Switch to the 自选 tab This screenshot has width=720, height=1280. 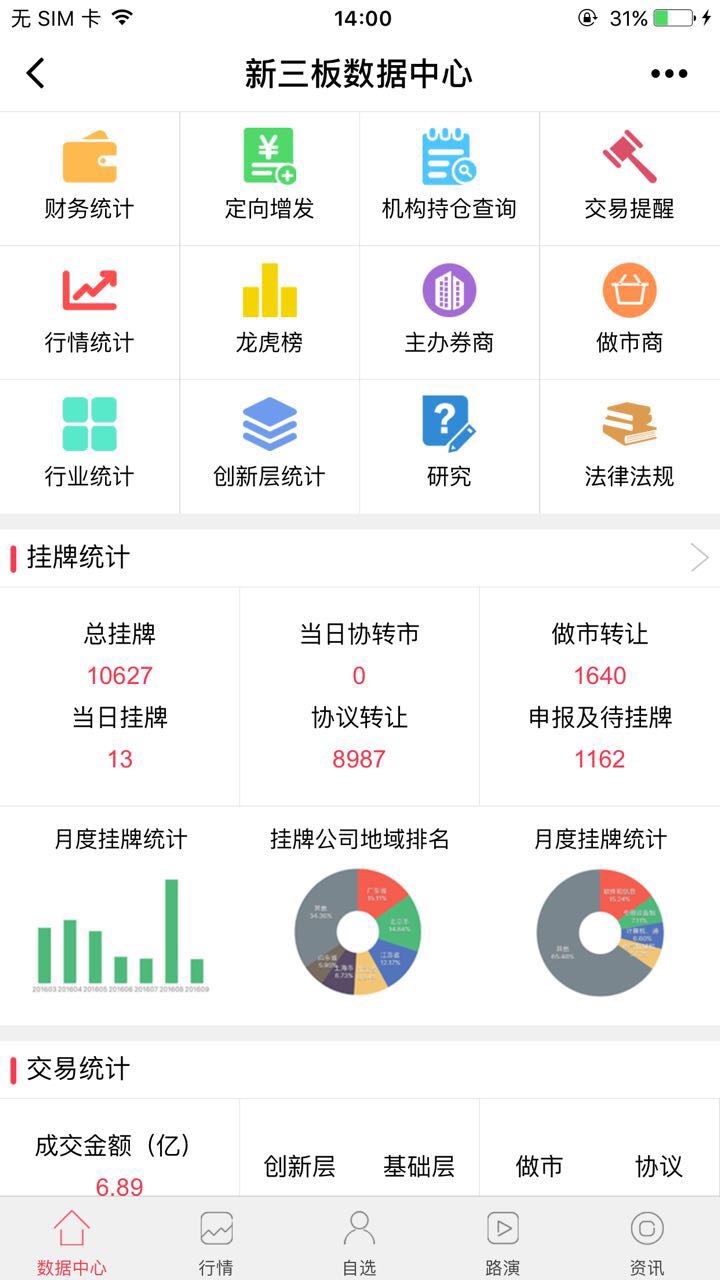pos(359,1240)
